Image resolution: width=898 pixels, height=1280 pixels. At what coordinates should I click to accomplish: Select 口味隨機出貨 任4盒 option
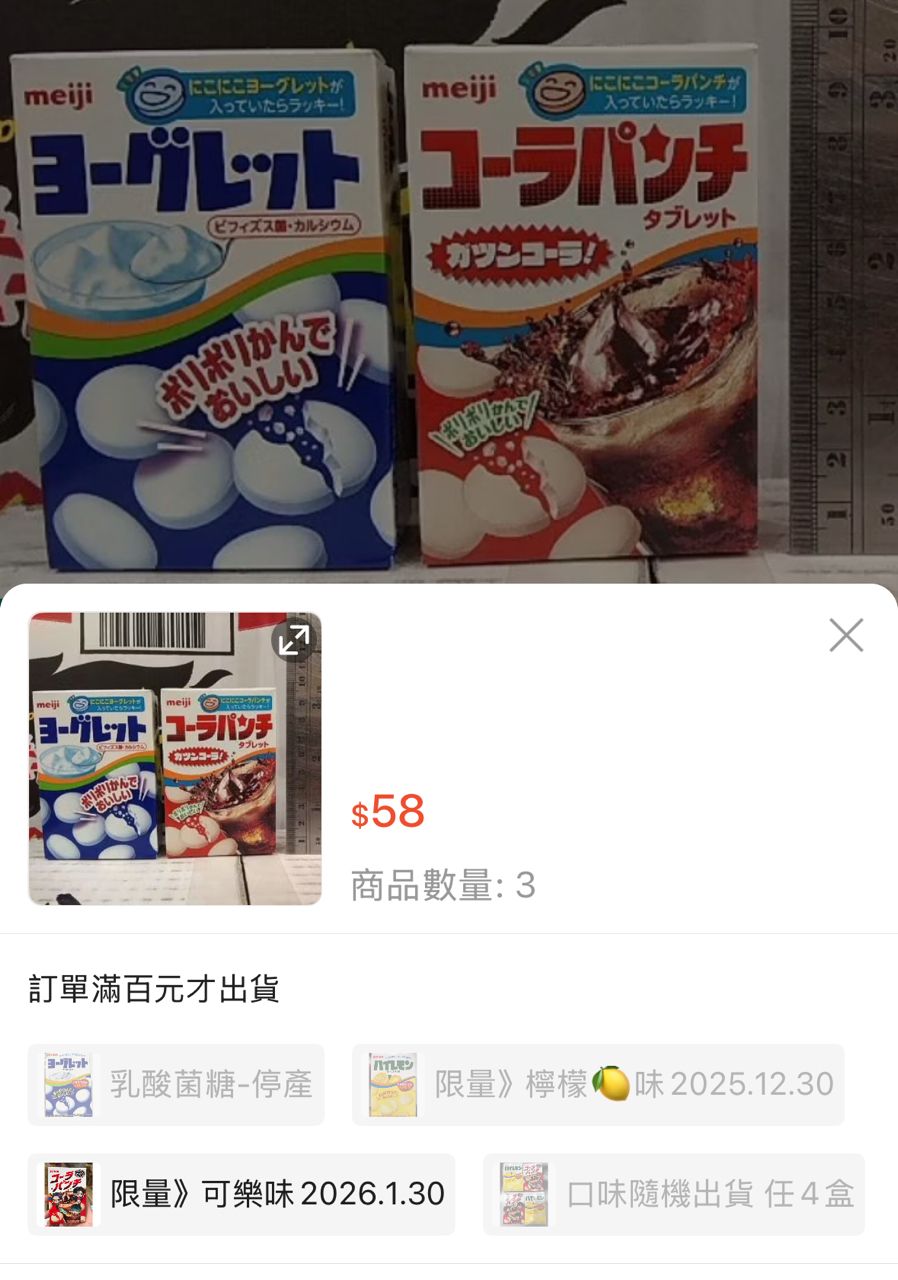(x=674, y=1194)
